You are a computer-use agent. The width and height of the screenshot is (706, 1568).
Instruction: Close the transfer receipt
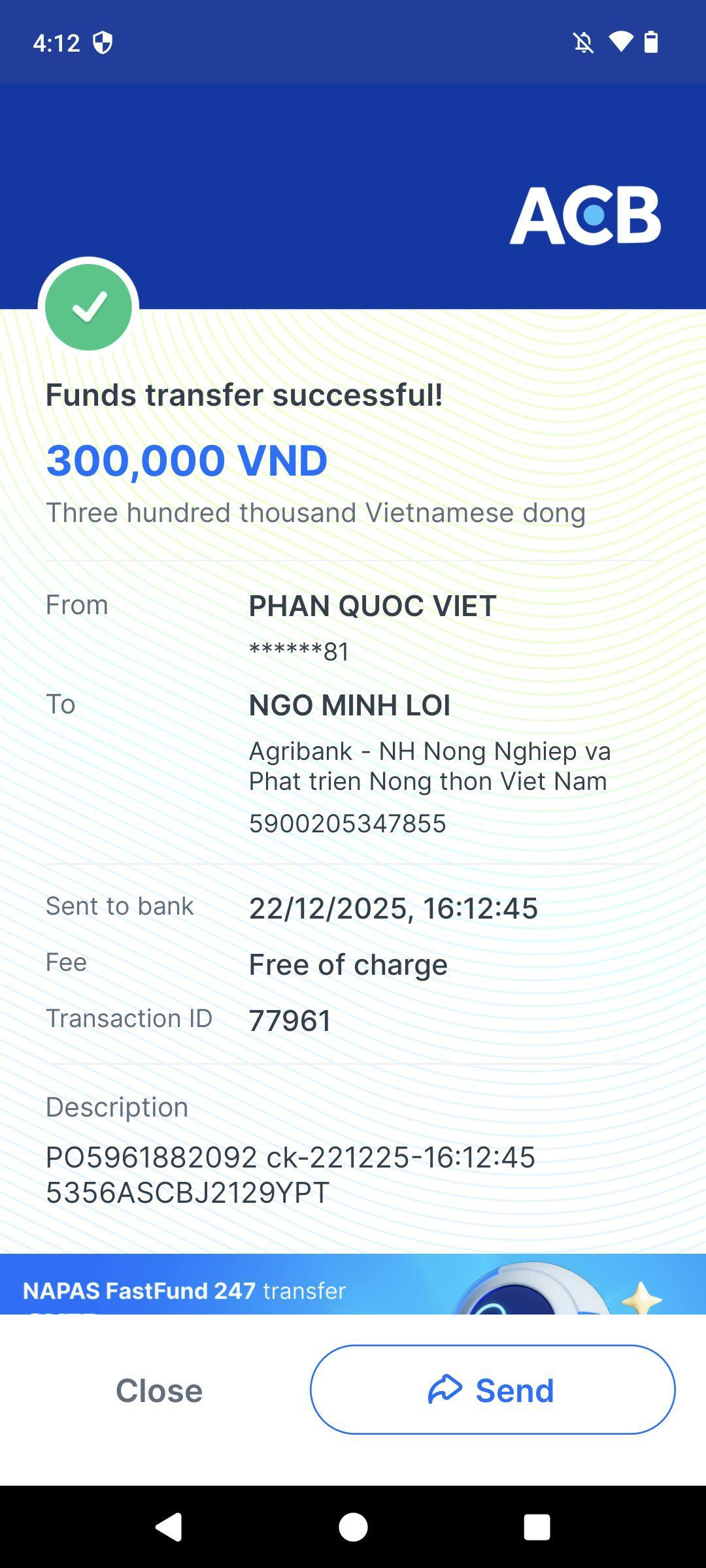click(x=159, y=1390)
